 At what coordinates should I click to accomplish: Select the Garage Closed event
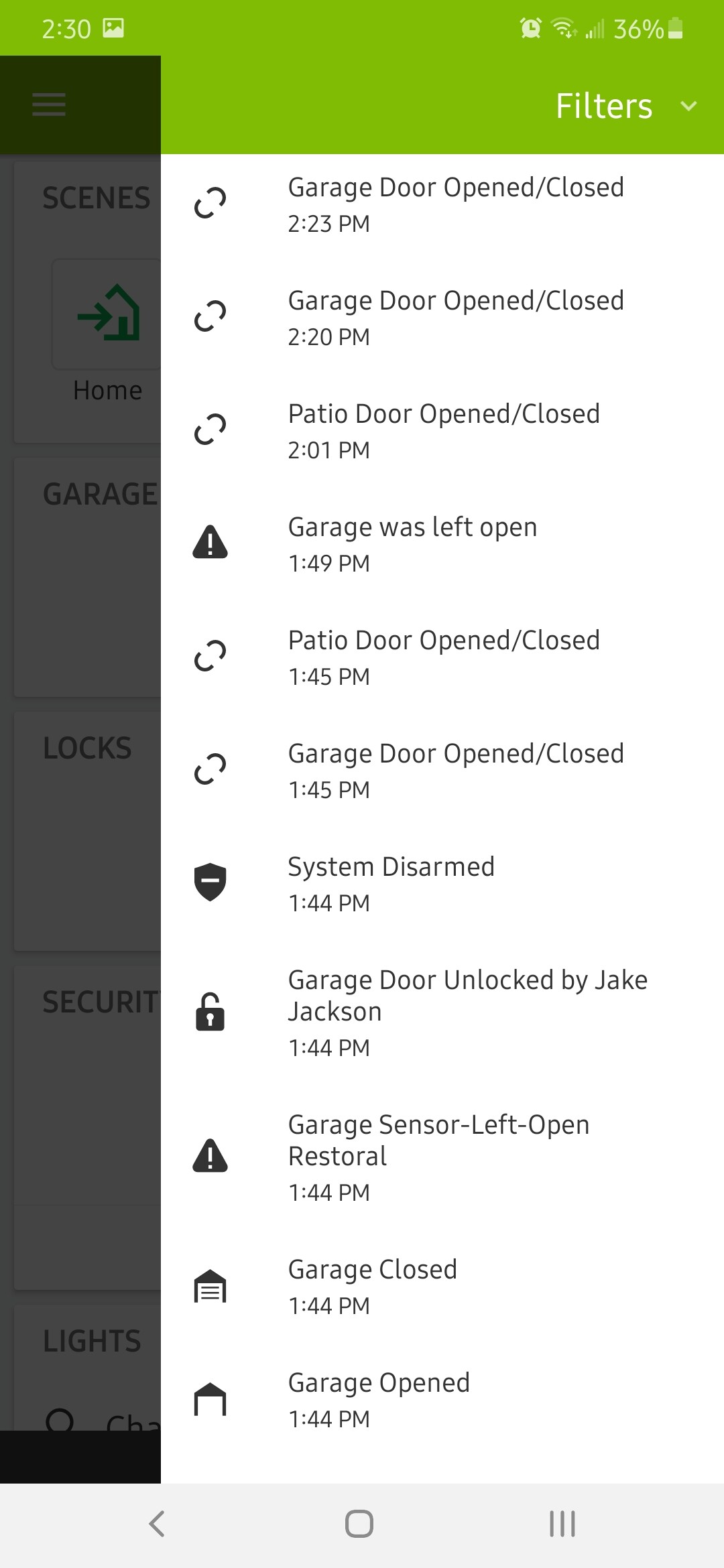coord(442,1287)
